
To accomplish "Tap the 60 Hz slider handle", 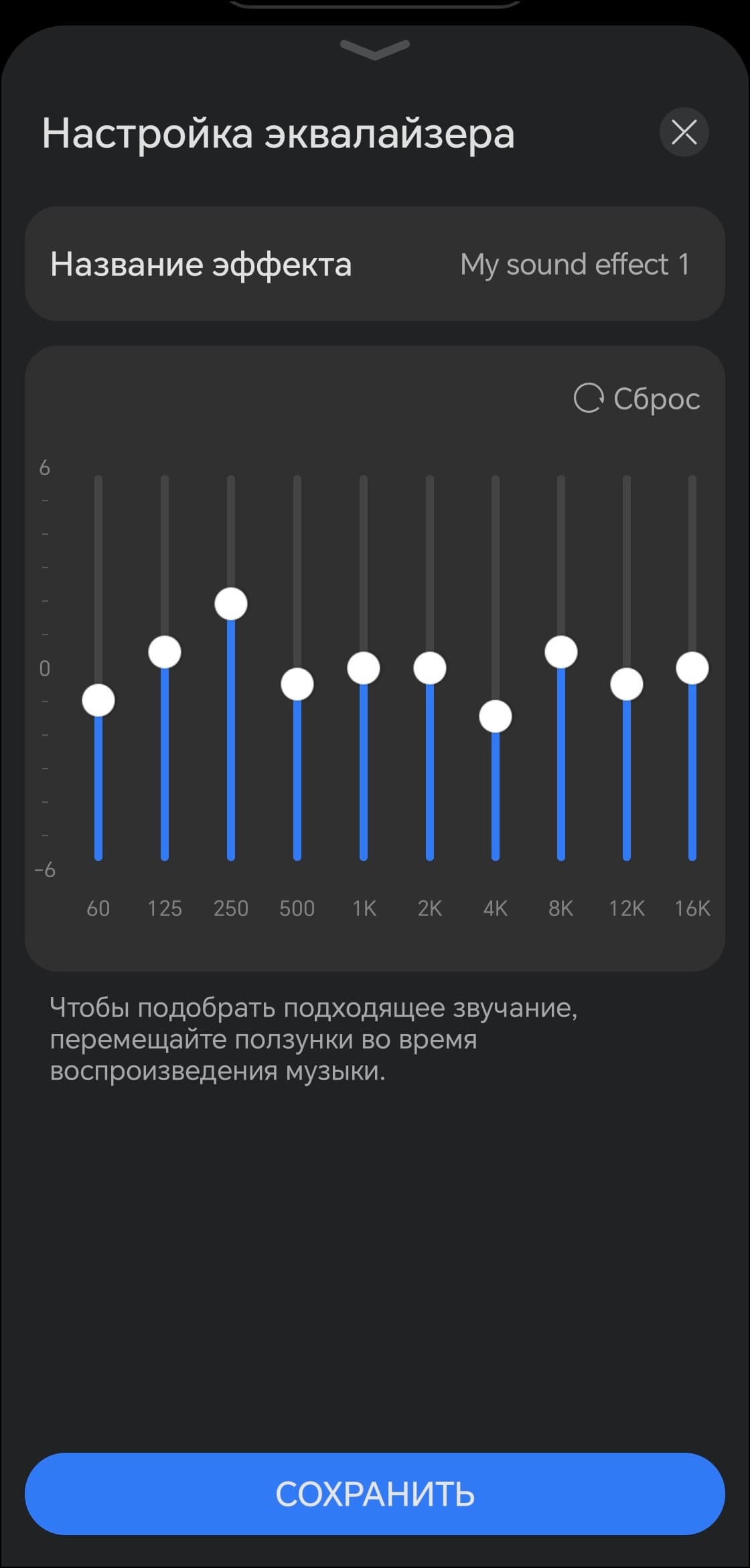I will click(98, 701).
